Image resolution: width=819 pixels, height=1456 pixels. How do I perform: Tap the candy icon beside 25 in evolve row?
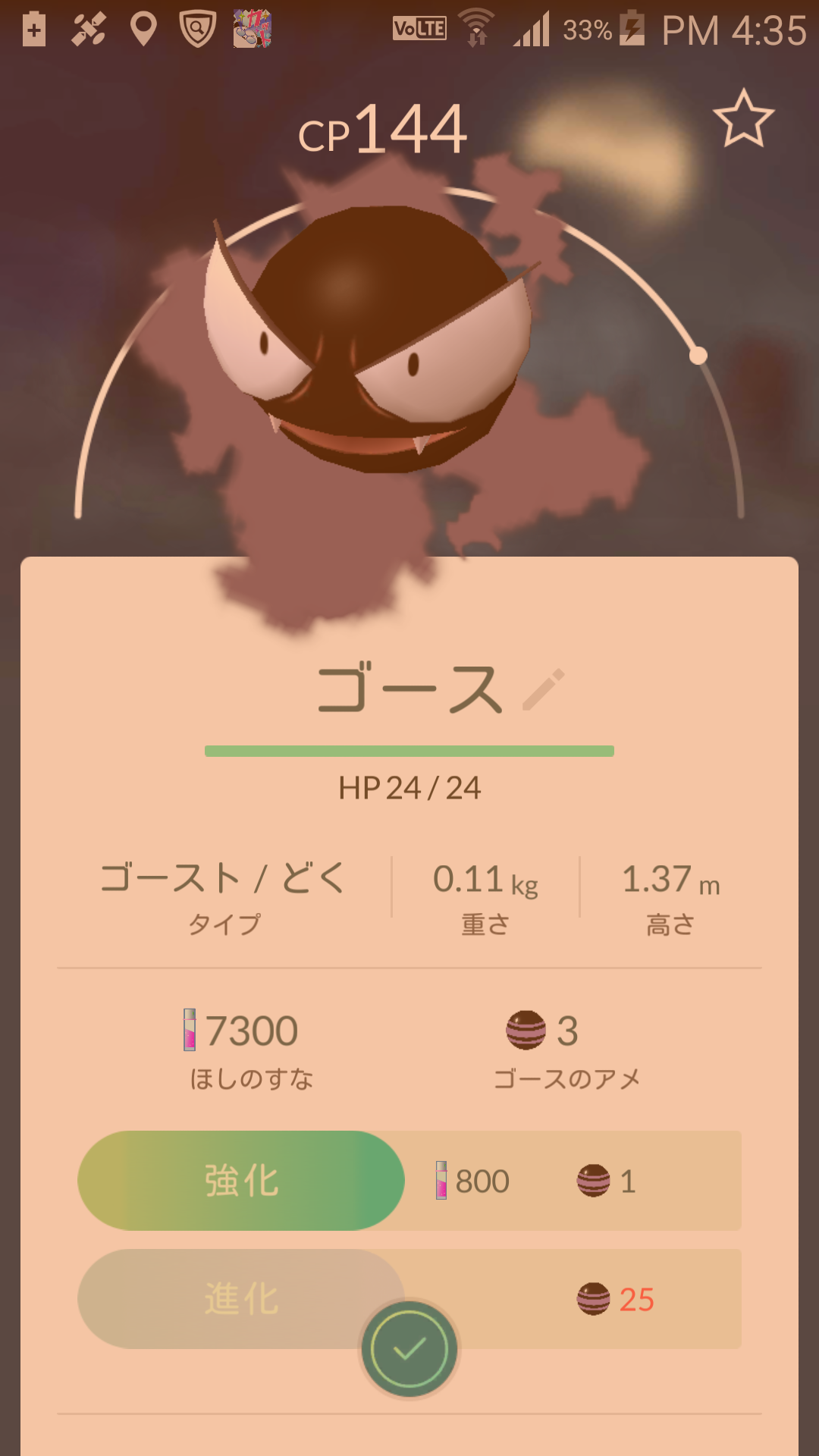point(592,1298)
